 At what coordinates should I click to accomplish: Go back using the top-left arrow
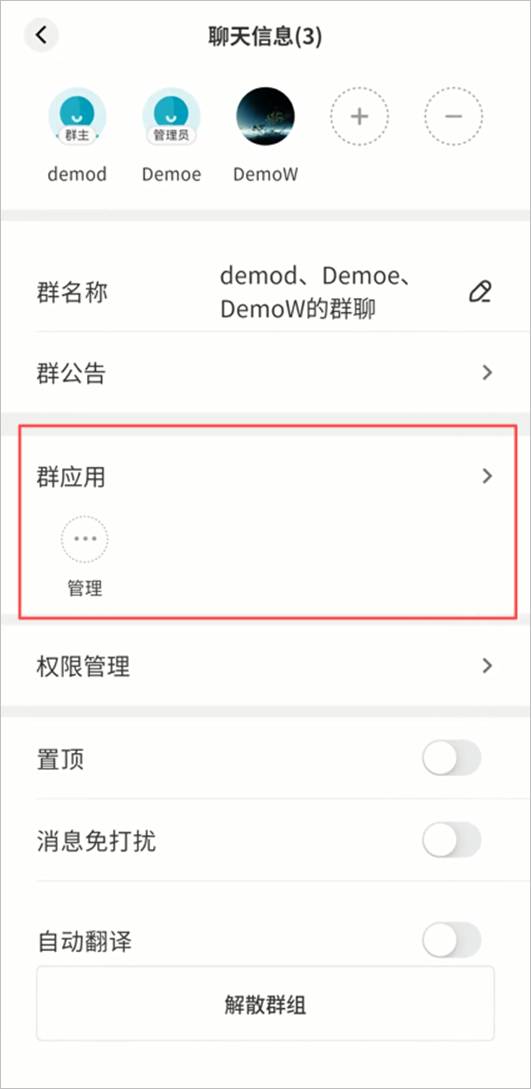(x=42, y=35)
